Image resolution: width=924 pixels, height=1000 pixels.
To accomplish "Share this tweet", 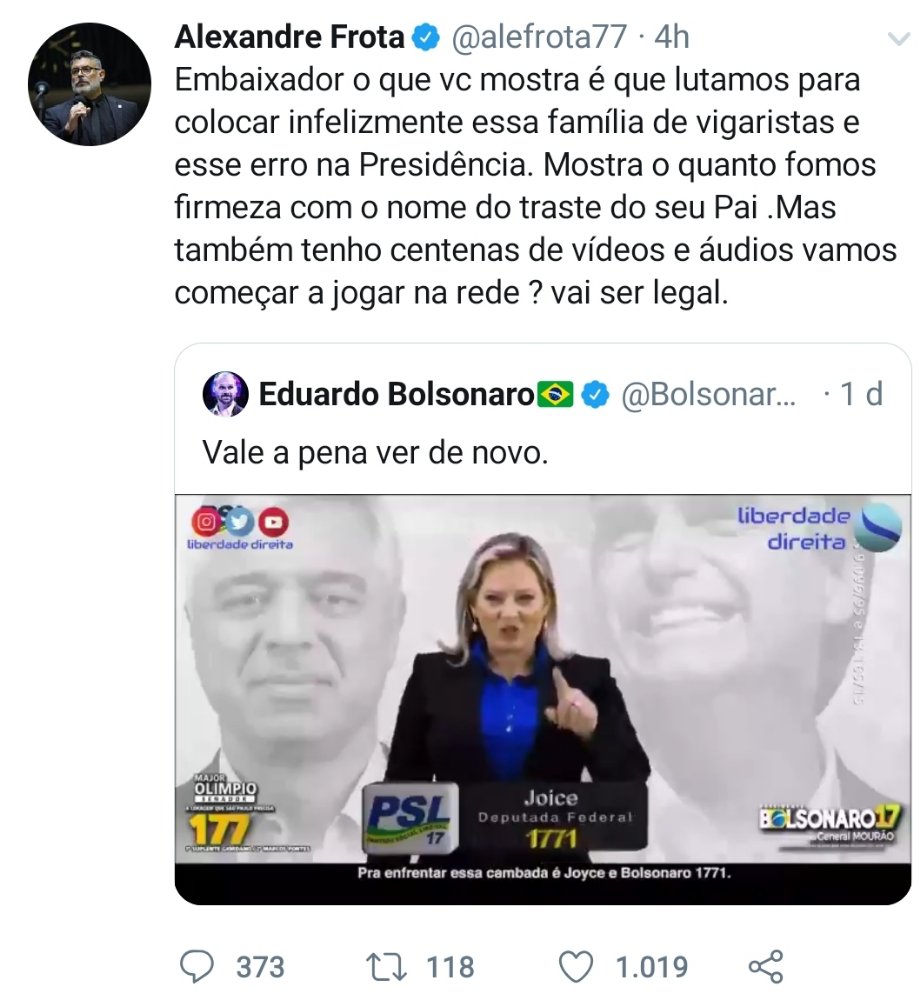I will [765, 966].
